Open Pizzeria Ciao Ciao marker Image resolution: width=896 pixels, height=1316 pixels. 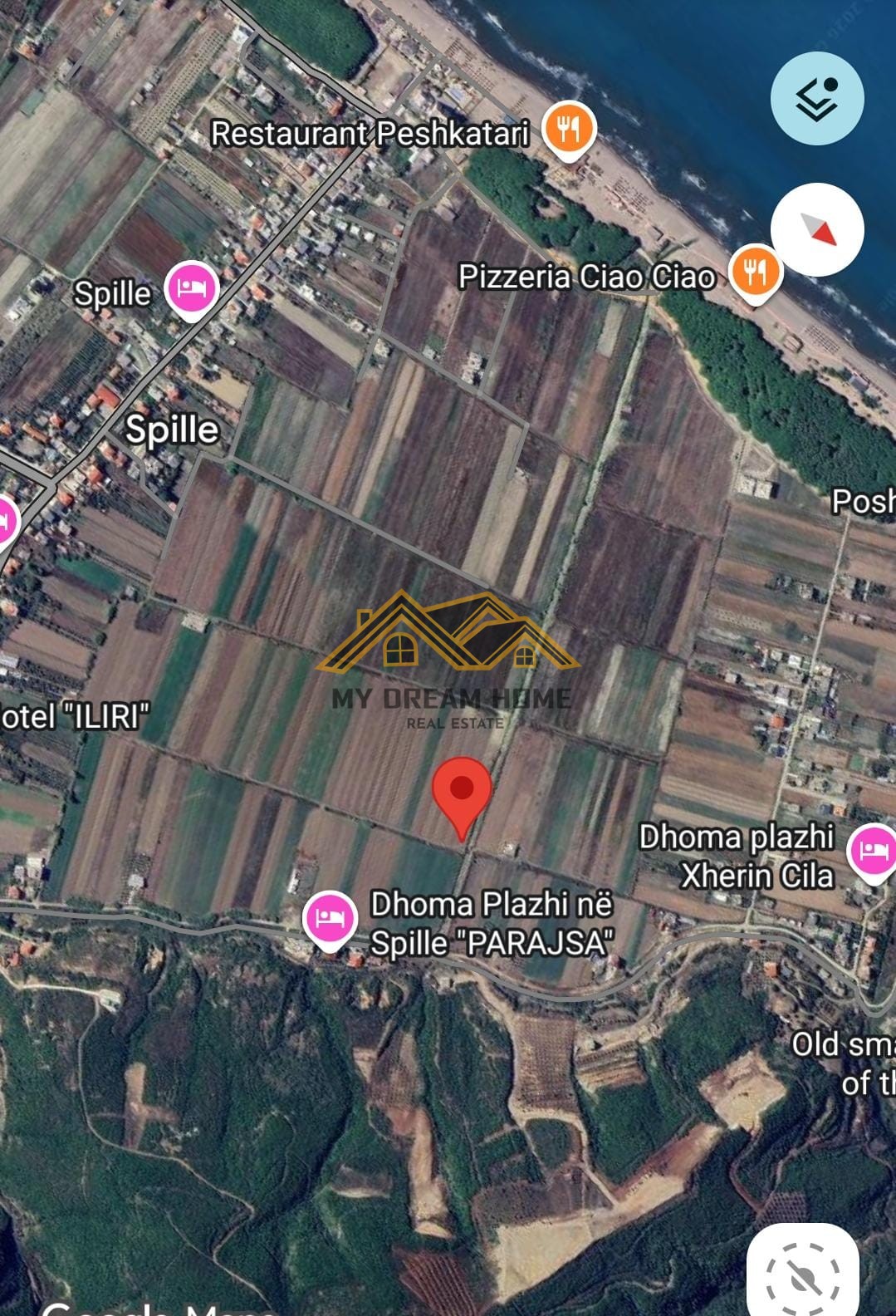coord(755,272)
